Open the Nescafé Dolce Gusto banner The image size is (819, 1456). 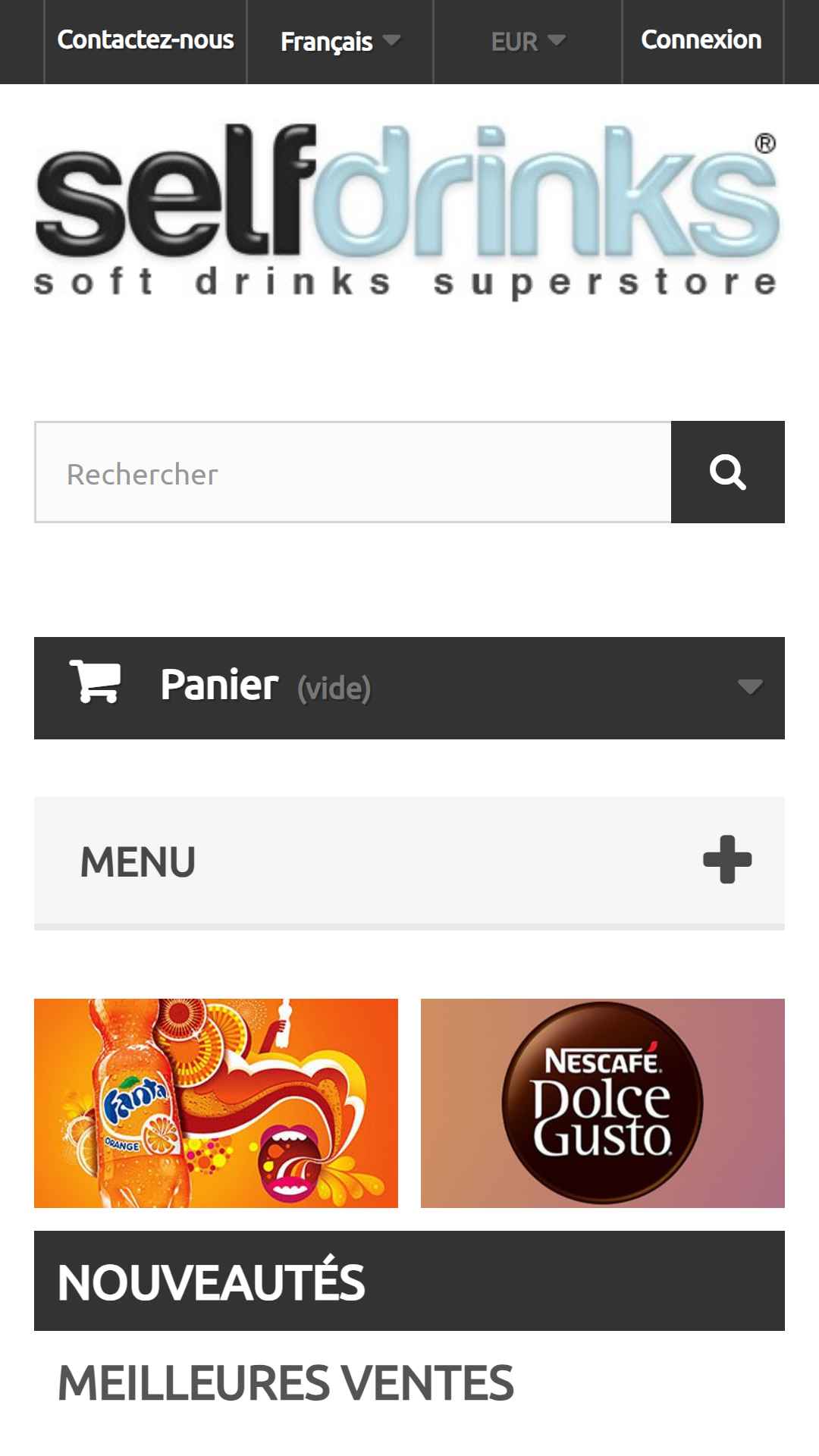602,1103
